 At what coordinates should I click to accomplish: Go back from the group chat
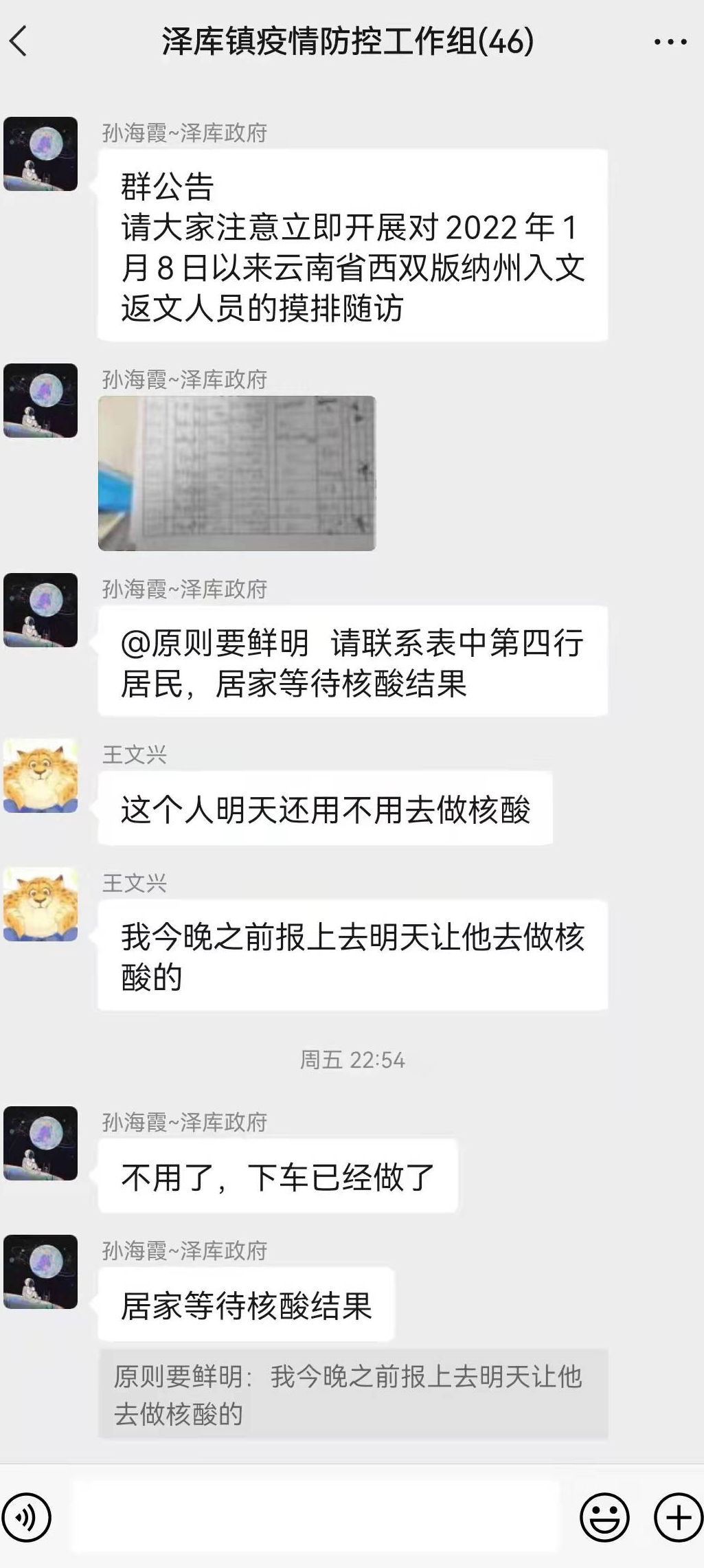click(19, 41)
